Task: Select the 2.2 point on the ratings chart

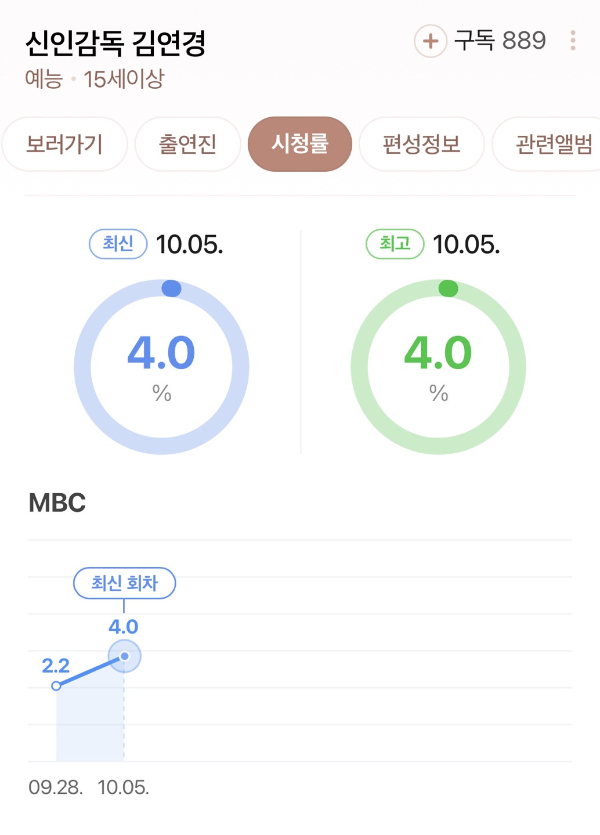Action: point(56,686)
